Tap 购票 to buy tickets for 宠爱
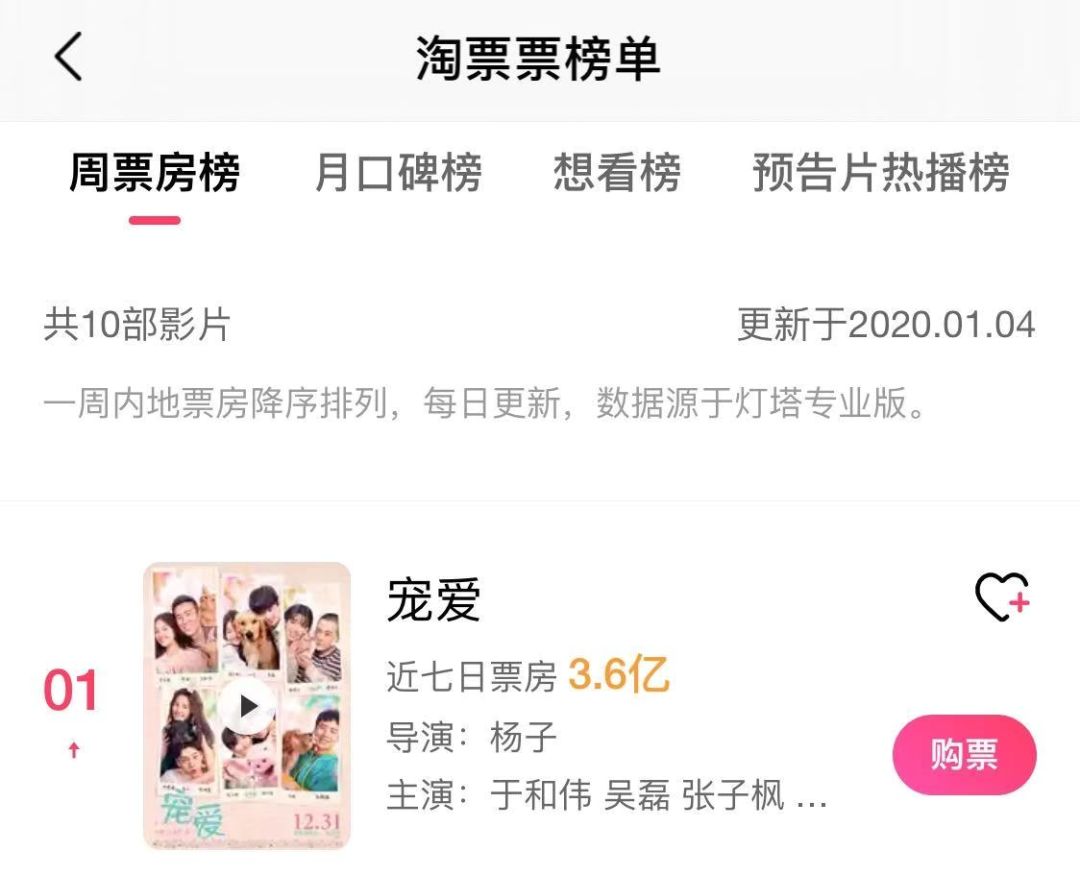Viewport: 1080px width, 876px height. [x=964, y=755]
